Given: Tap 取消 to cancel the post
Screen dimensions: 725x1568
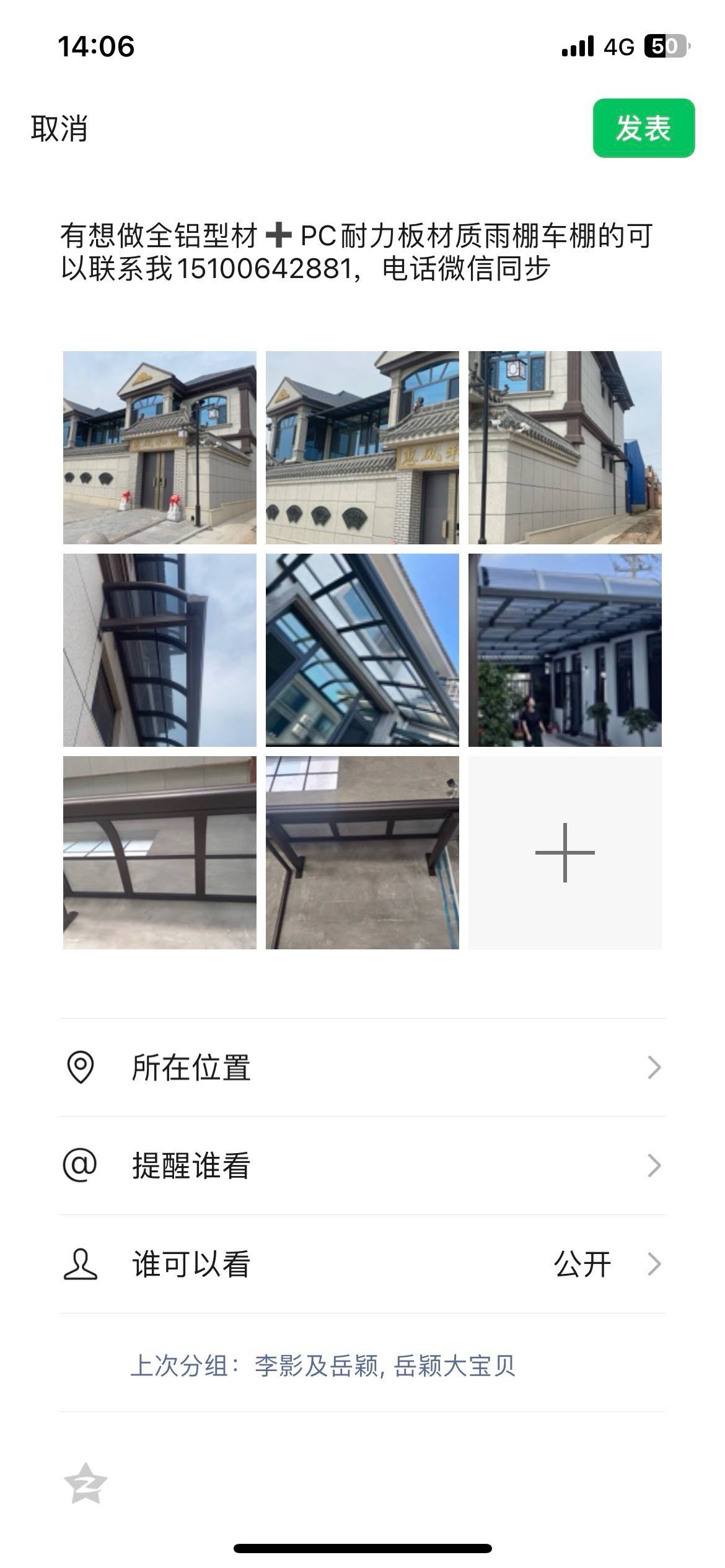Looking at the screenshot, I should pos(59,129).
